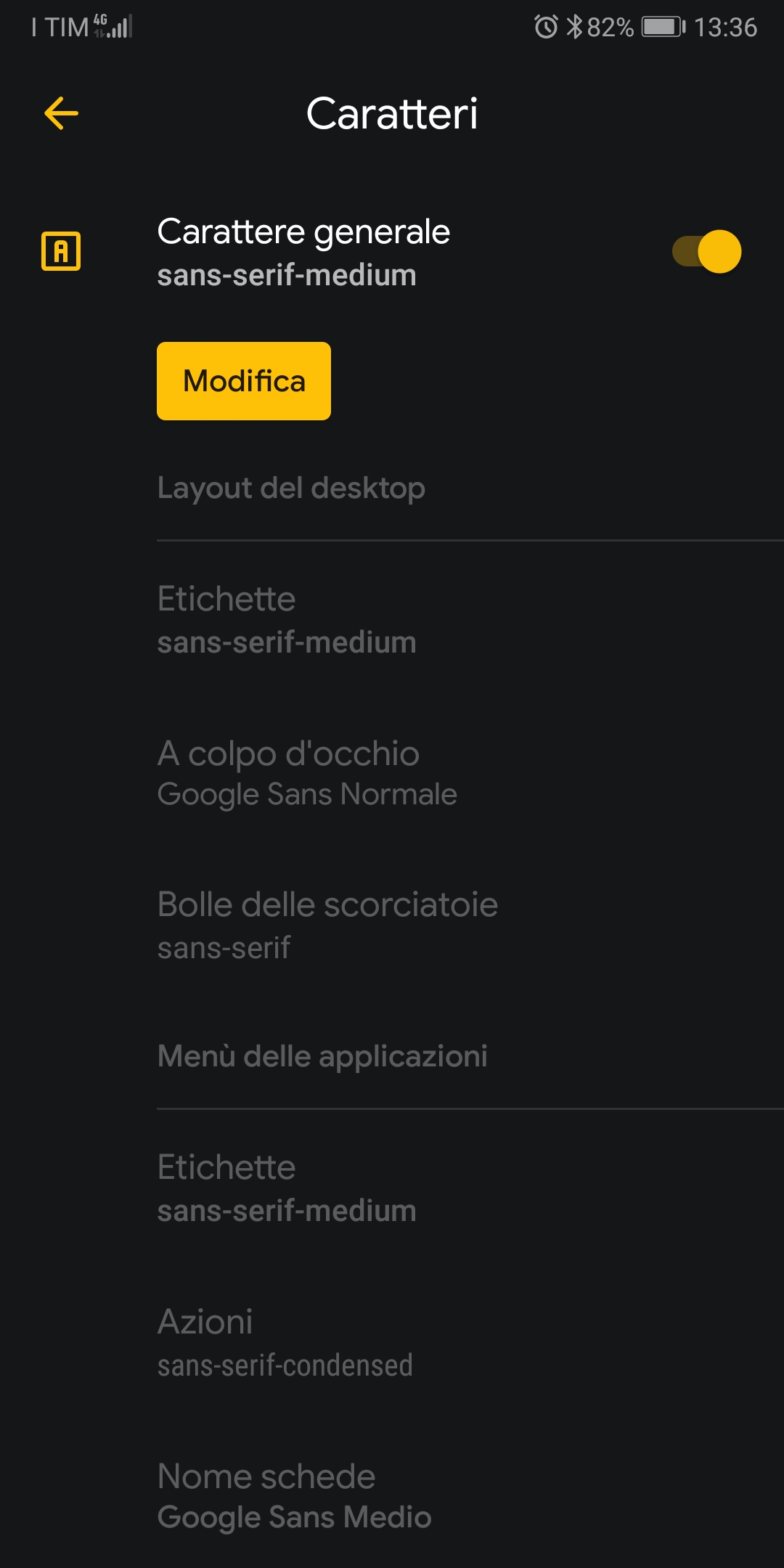Image resolution: width=784 pixels, height=1568 pixels.
Task: Tap the Modifica button
Action: 244,381
